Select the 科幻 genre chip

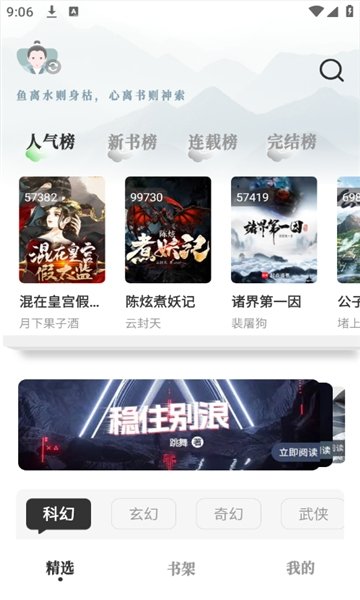(59, 514)
